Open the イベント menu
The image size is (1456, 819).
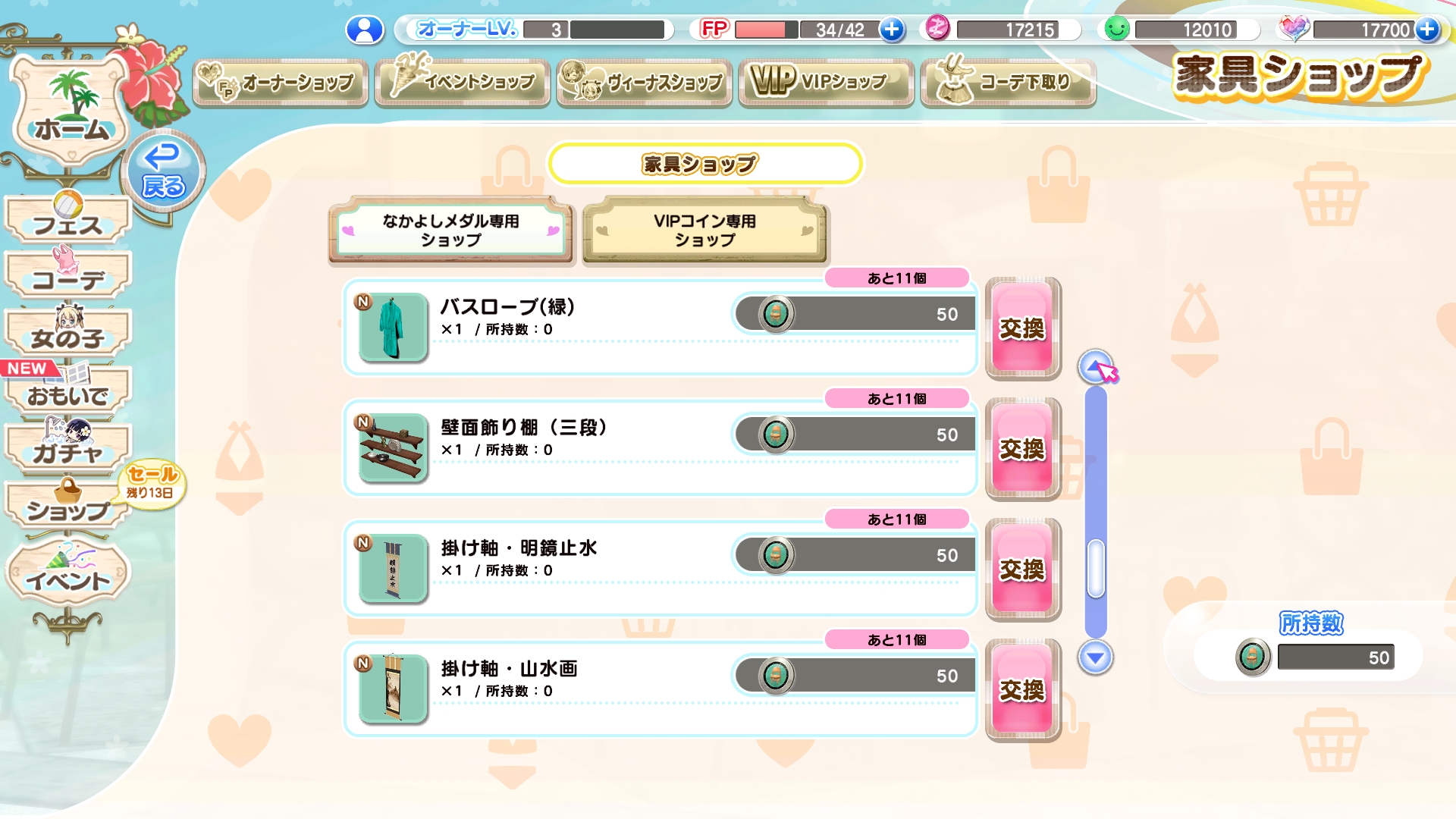68,576
